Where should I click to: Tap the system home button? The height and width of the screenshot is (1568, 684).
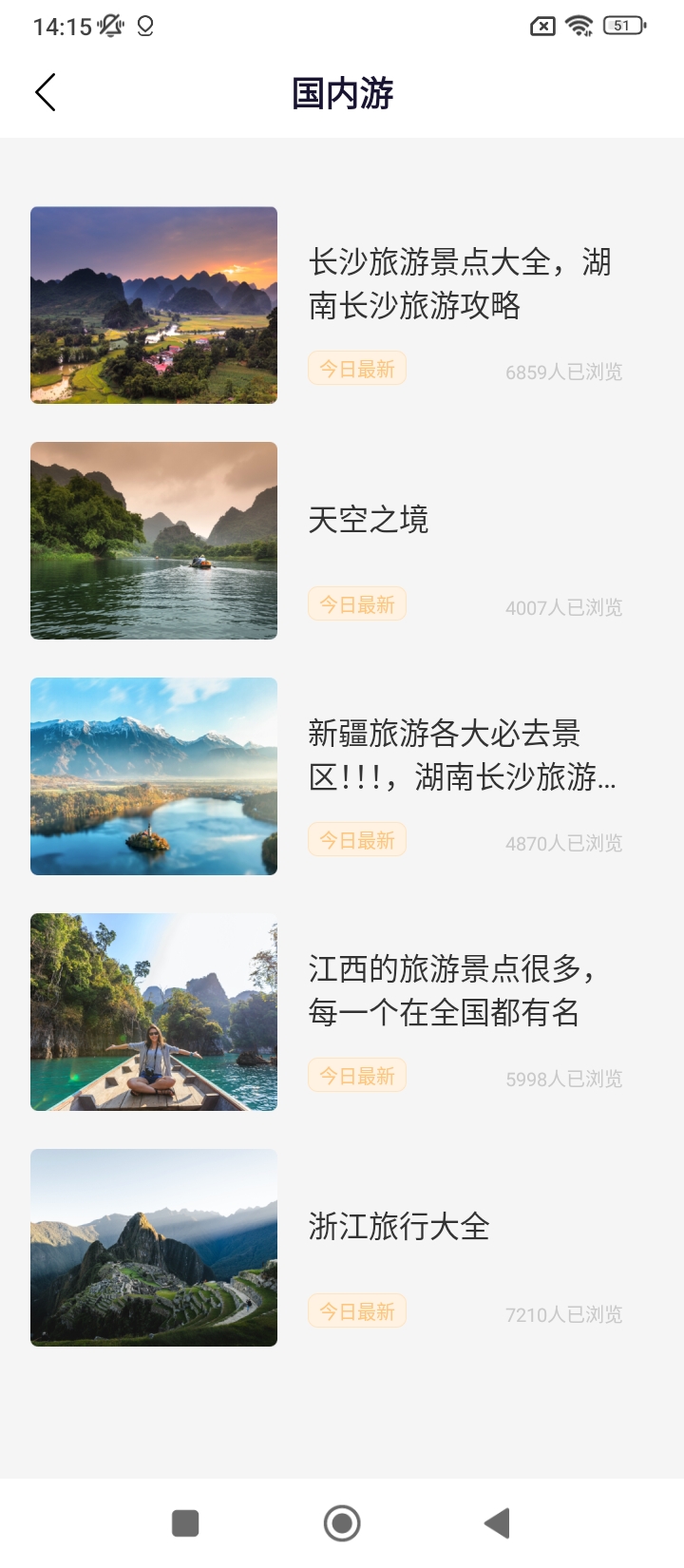(x=342, y=1523)
